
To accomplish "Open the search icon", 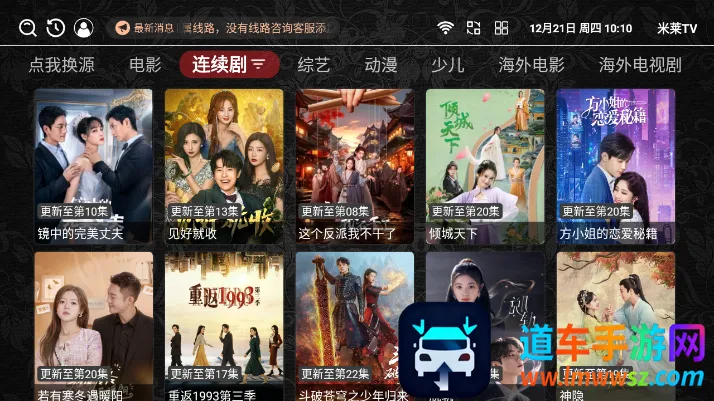I will (28, 28).
